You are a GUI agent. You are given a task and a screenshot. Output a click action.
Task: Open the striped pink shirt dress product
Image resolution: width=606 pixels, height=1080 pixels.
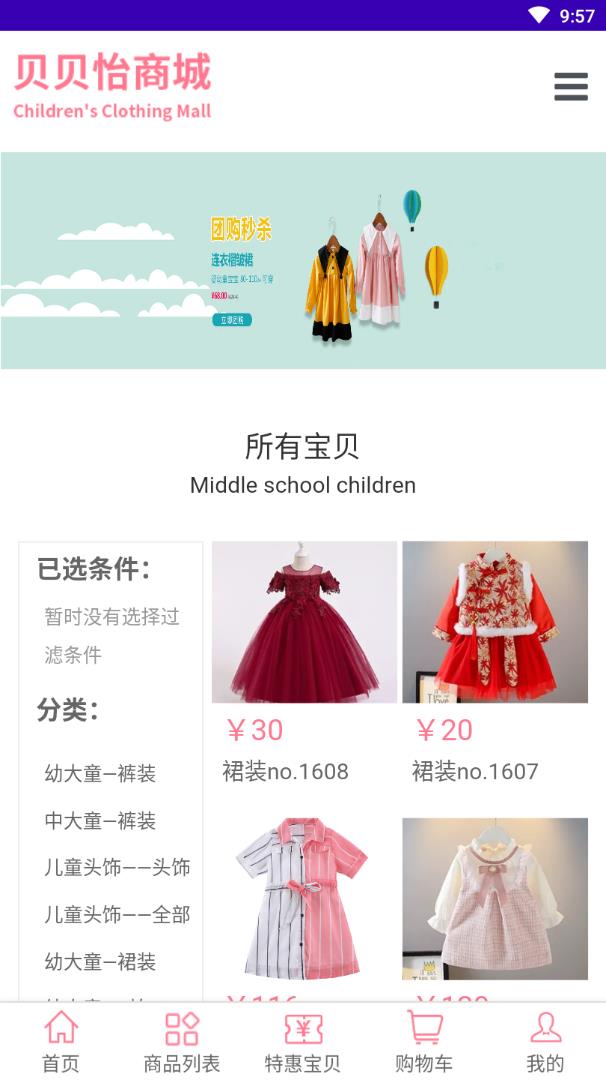pos(304,898)
